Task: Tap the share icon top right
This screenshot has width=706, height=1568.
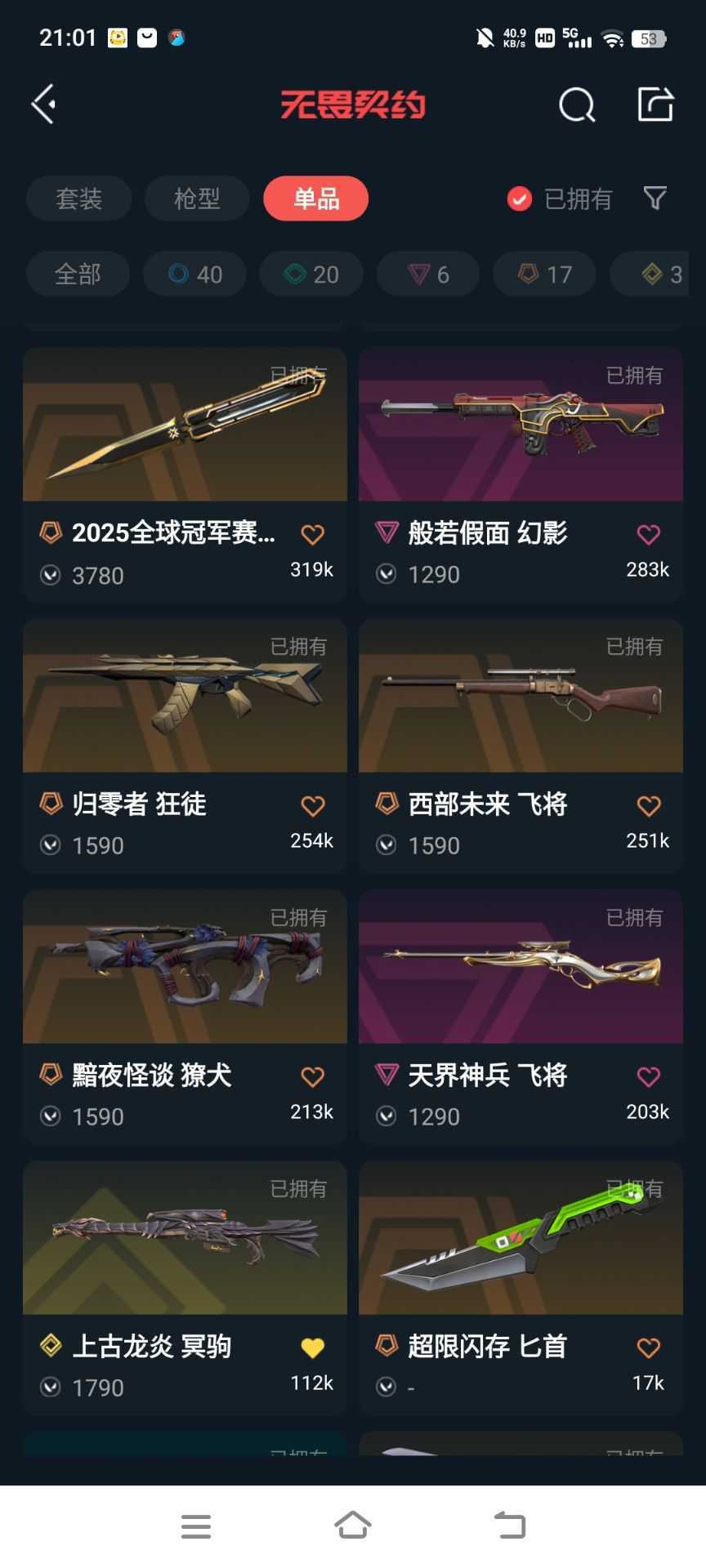Action: point(654,105)
